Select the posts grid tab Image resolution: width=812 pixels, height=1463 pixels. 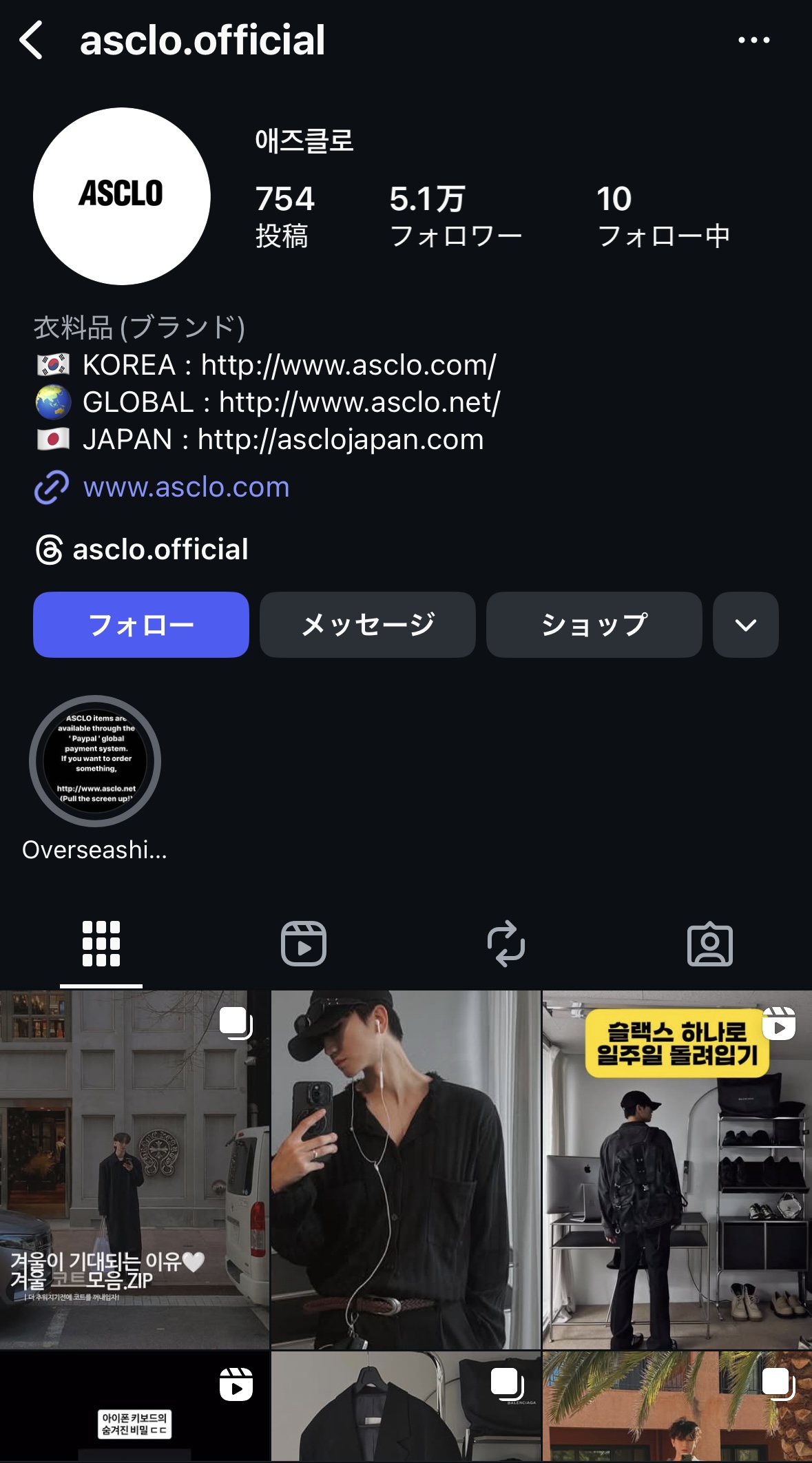coord(101,944)
